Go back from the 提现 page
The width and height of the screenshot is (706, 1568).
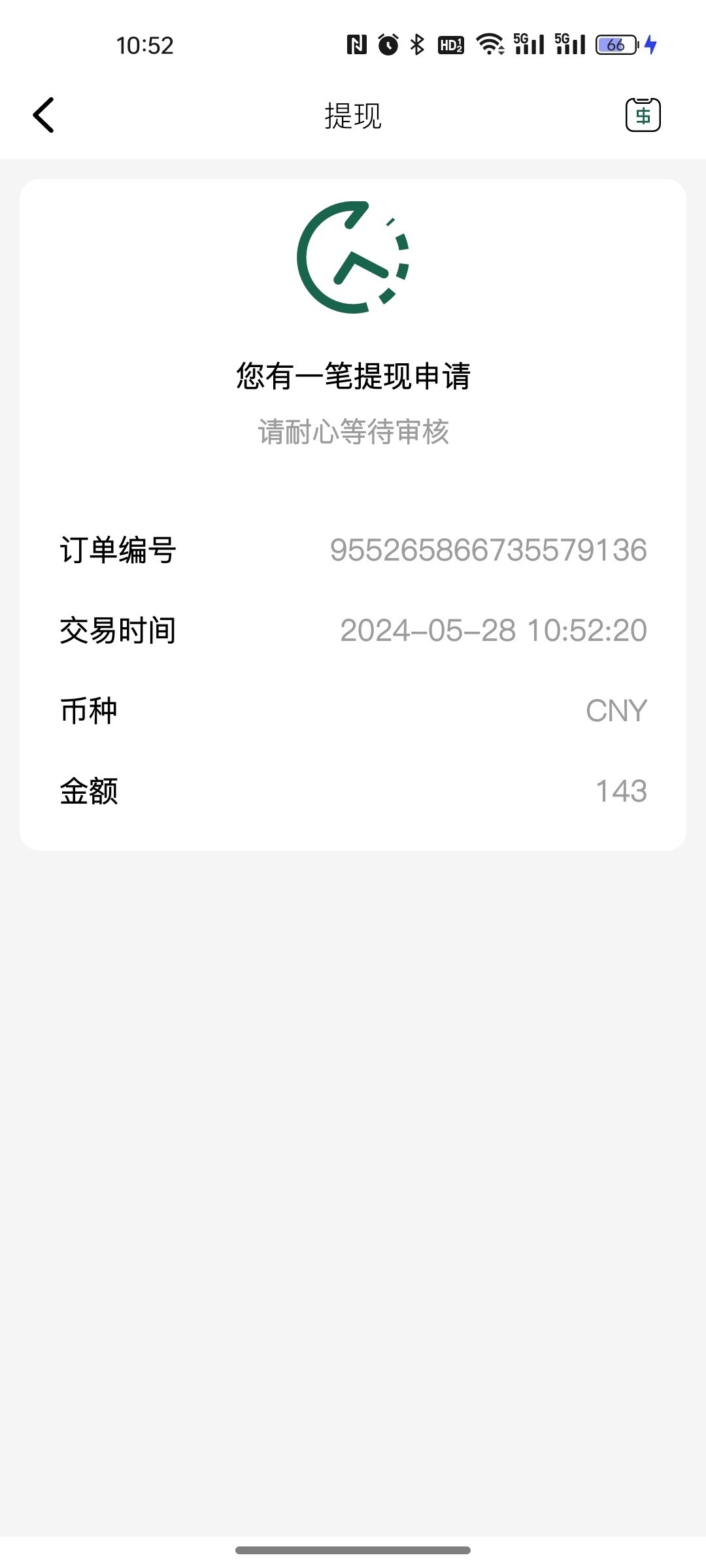point(44,115)
